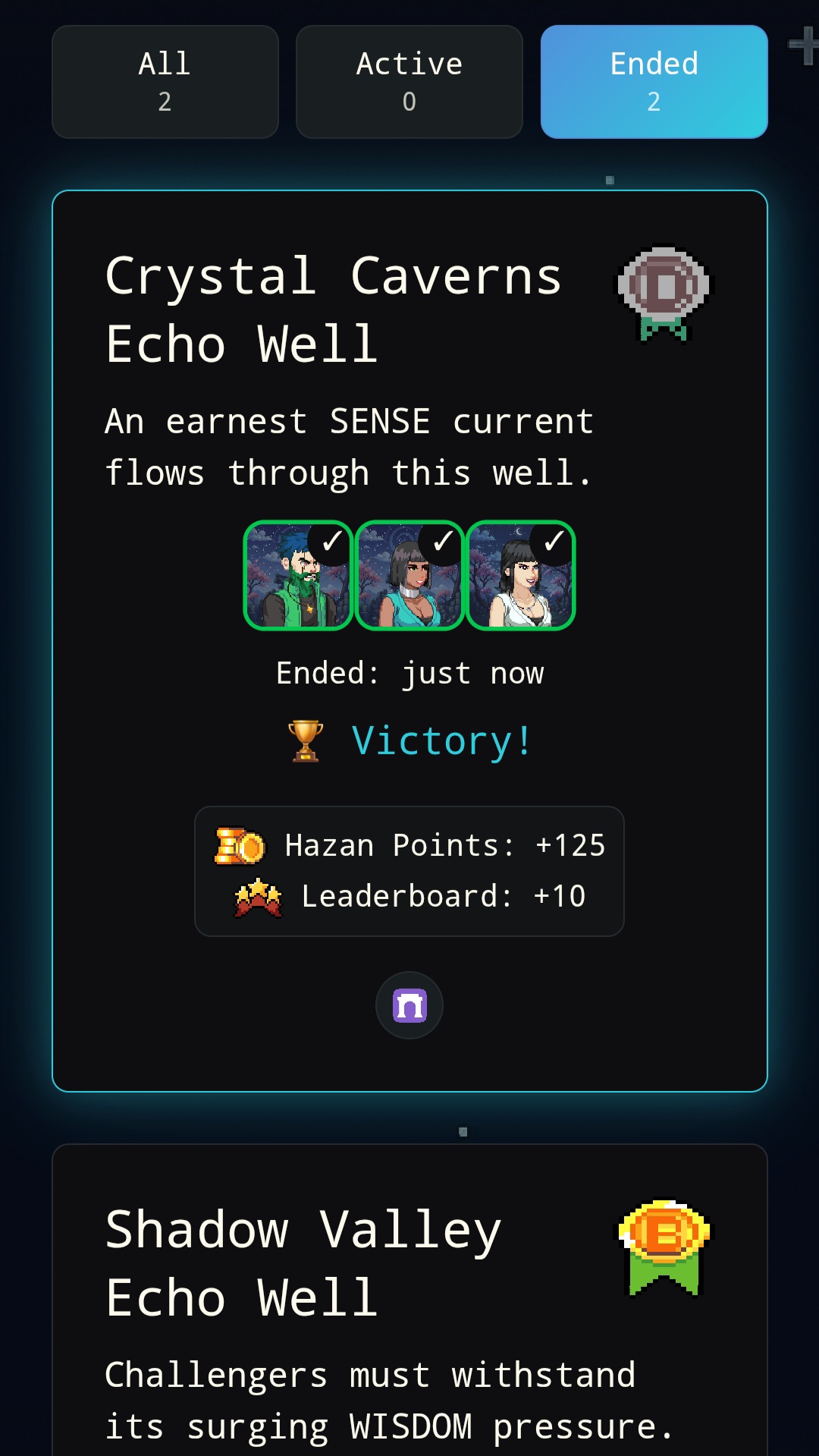Image resolution: width=819 pixels, height=1456 pixels.
Task: Switch to the All tab
Action: coord(165,82)
